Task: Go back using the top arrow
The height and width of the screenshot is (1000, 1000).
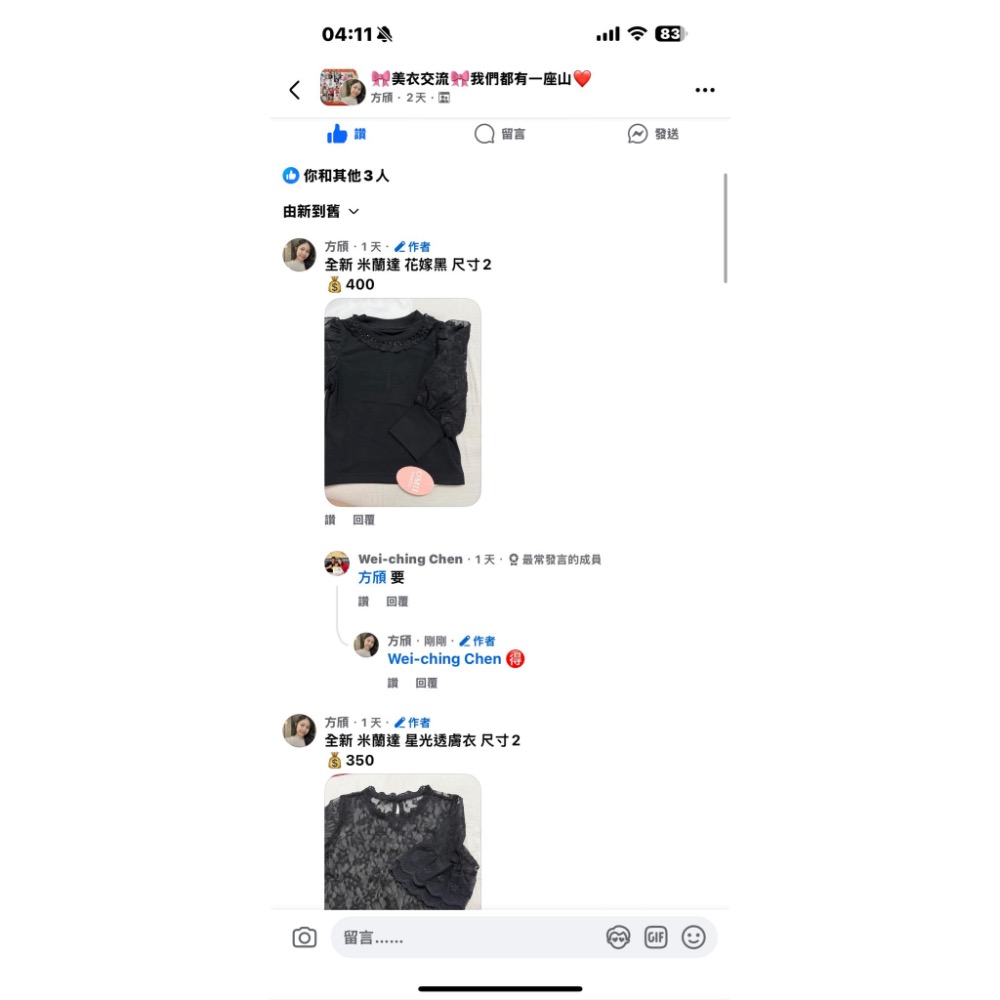Action: point(294,90)
